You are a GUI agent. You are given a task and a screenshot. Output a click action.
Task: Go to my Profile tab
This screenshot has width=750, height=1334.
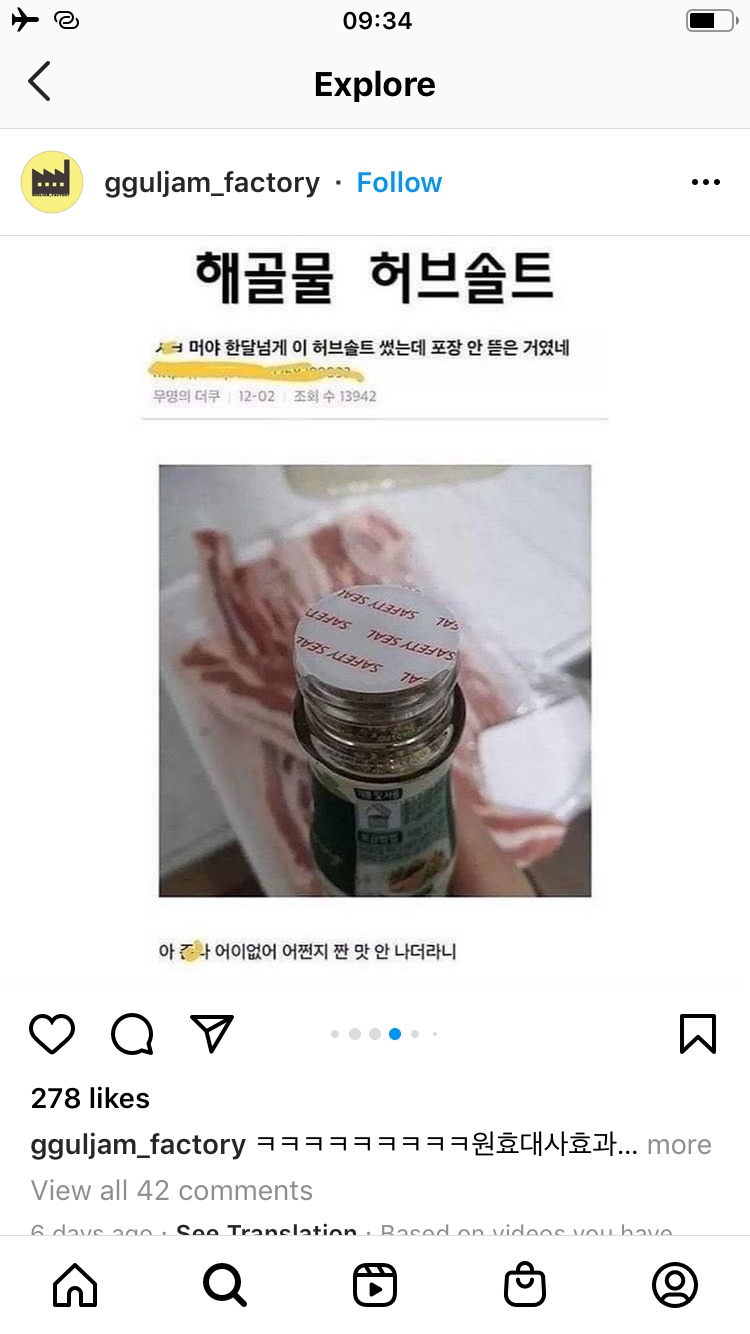(x=675, y=1285)
